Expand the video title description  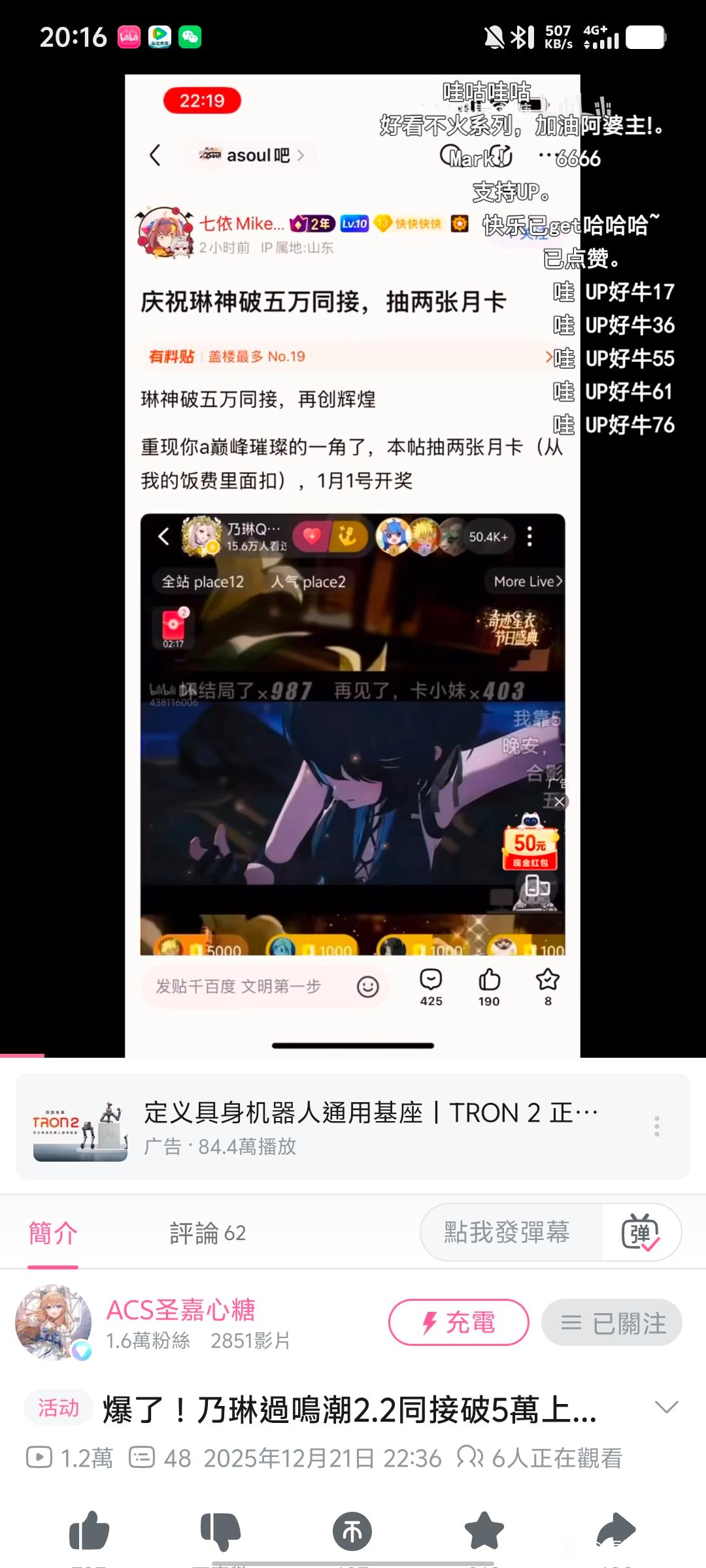666,1408
